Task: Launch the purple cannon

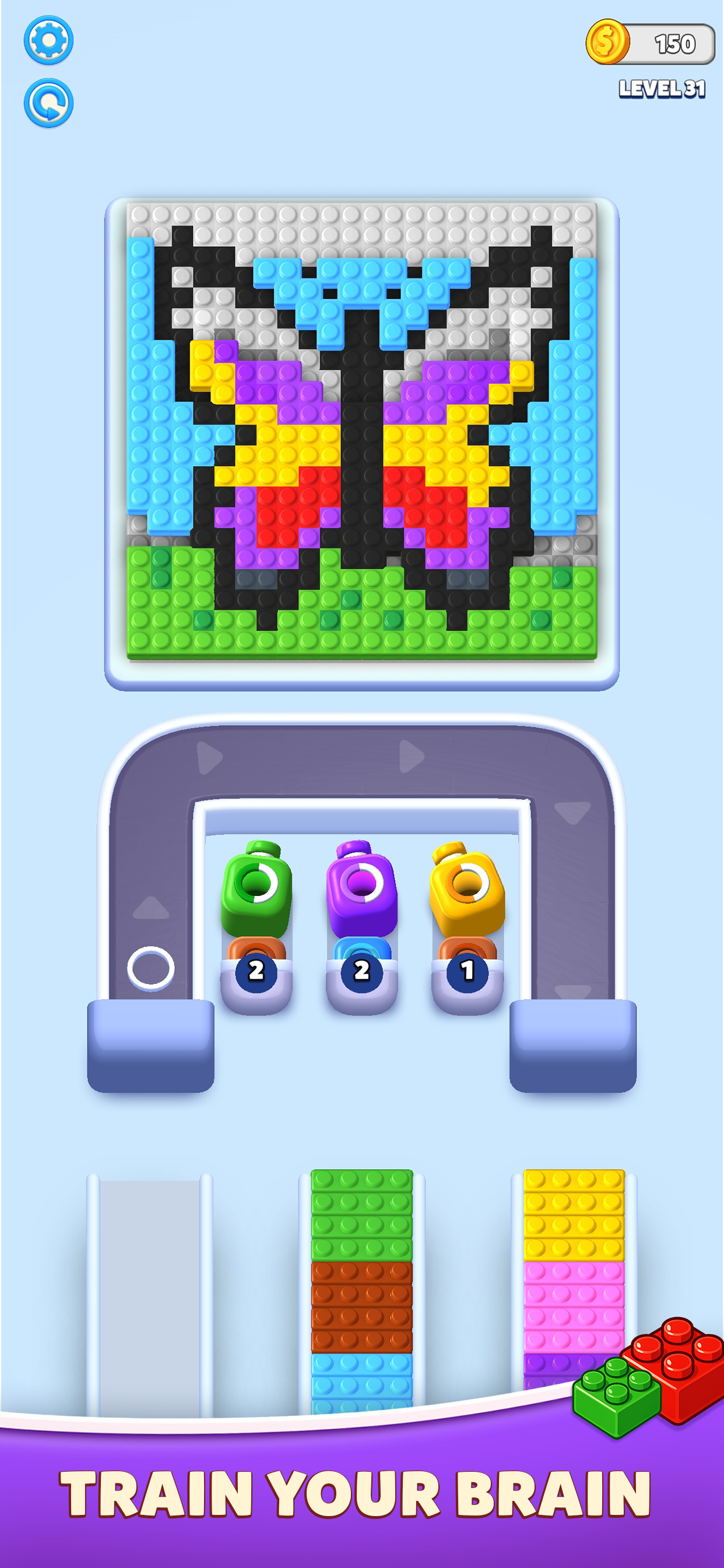Action: (362, 890)
